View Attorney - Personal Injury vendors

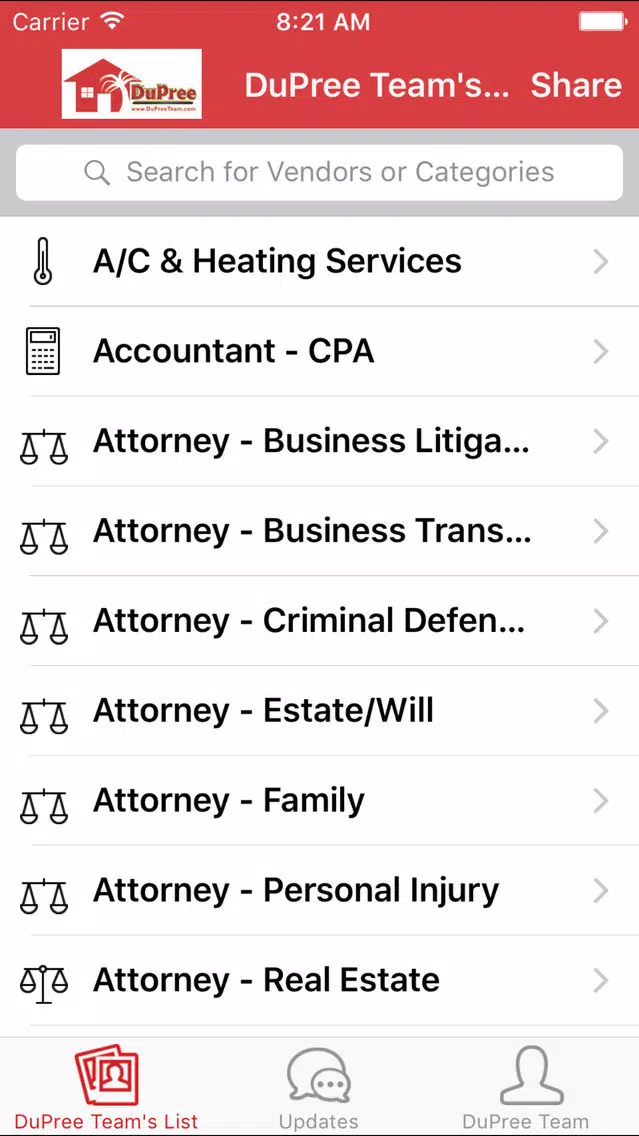(320, 890)
